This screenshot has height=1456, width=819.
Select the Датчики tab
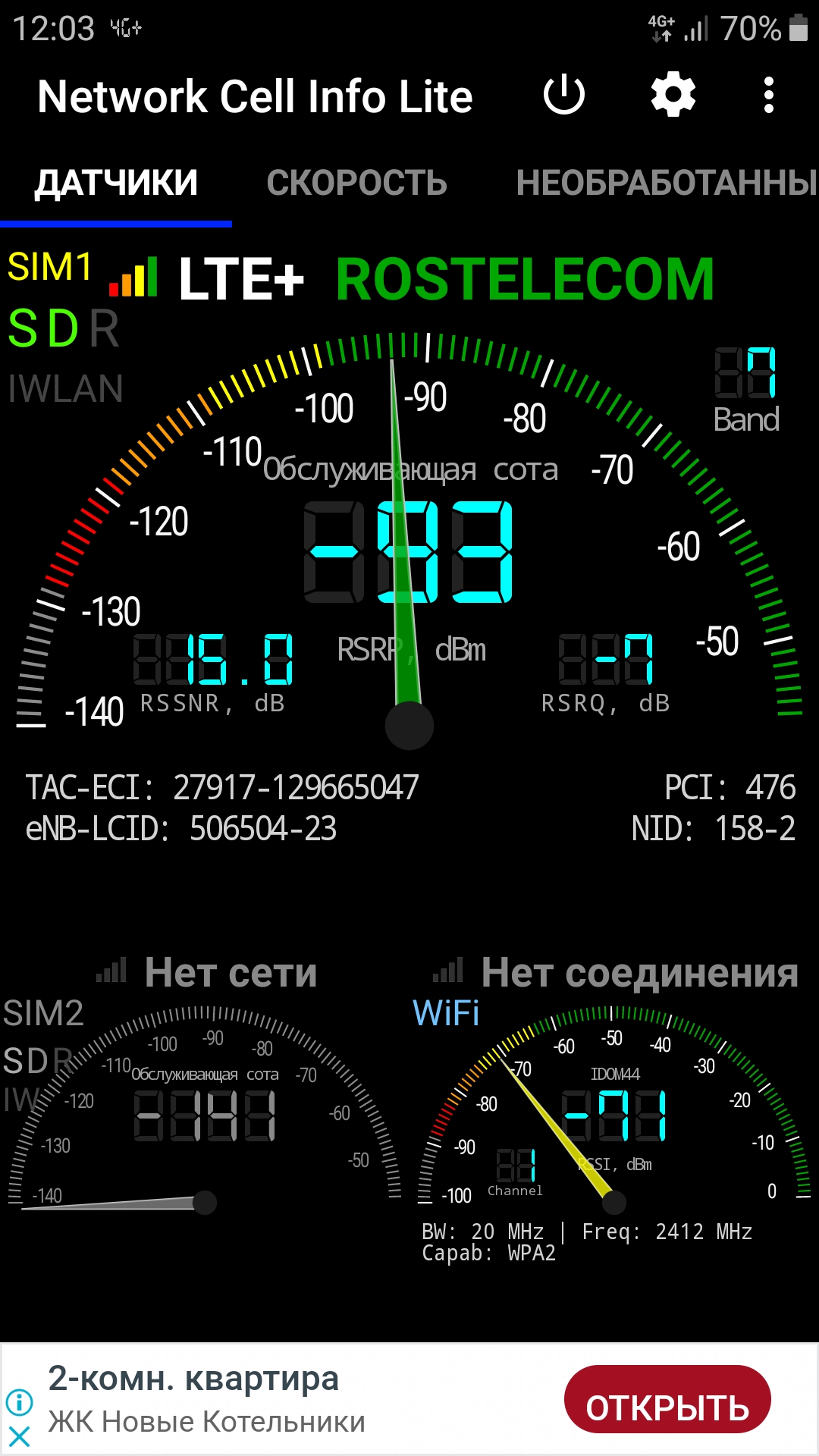click(x=116, y=184)
